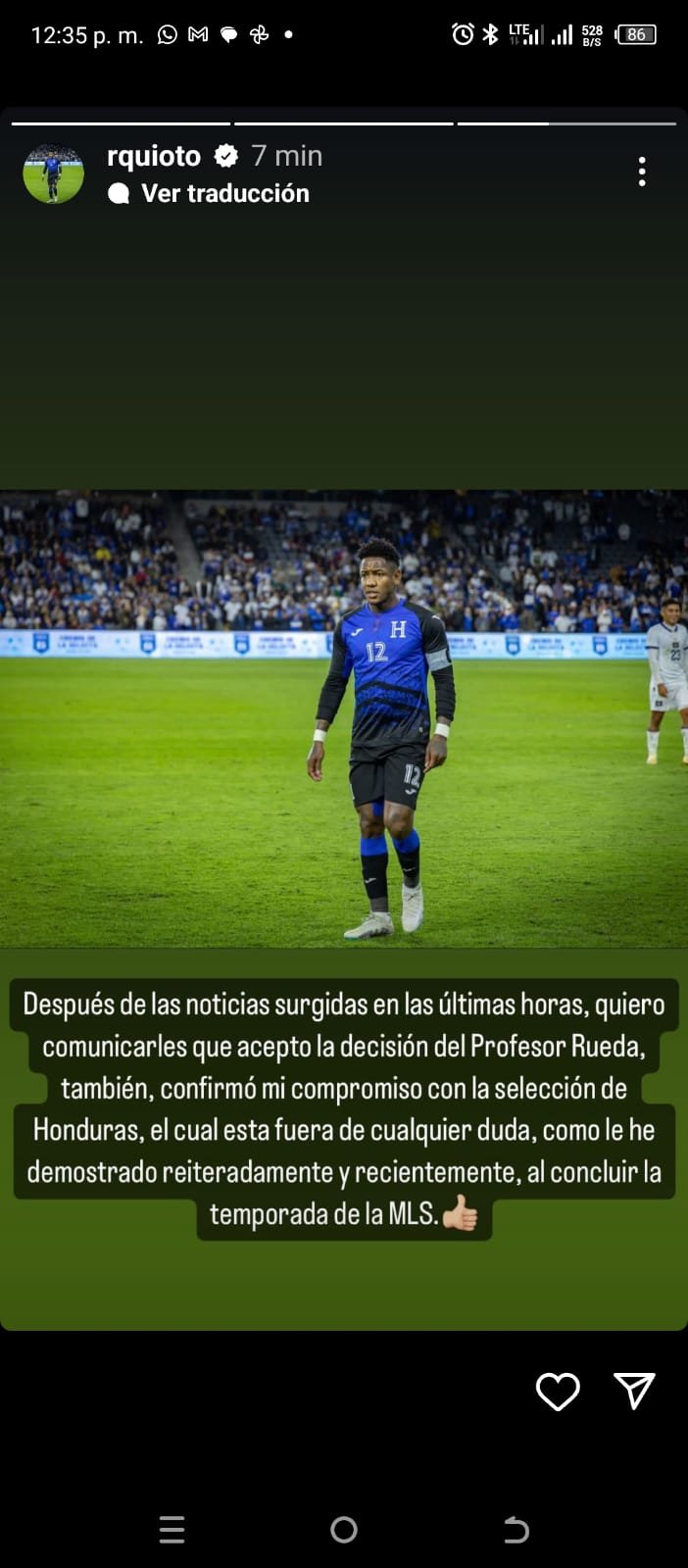Tap Ver traducción to translate story

(224, 193)
